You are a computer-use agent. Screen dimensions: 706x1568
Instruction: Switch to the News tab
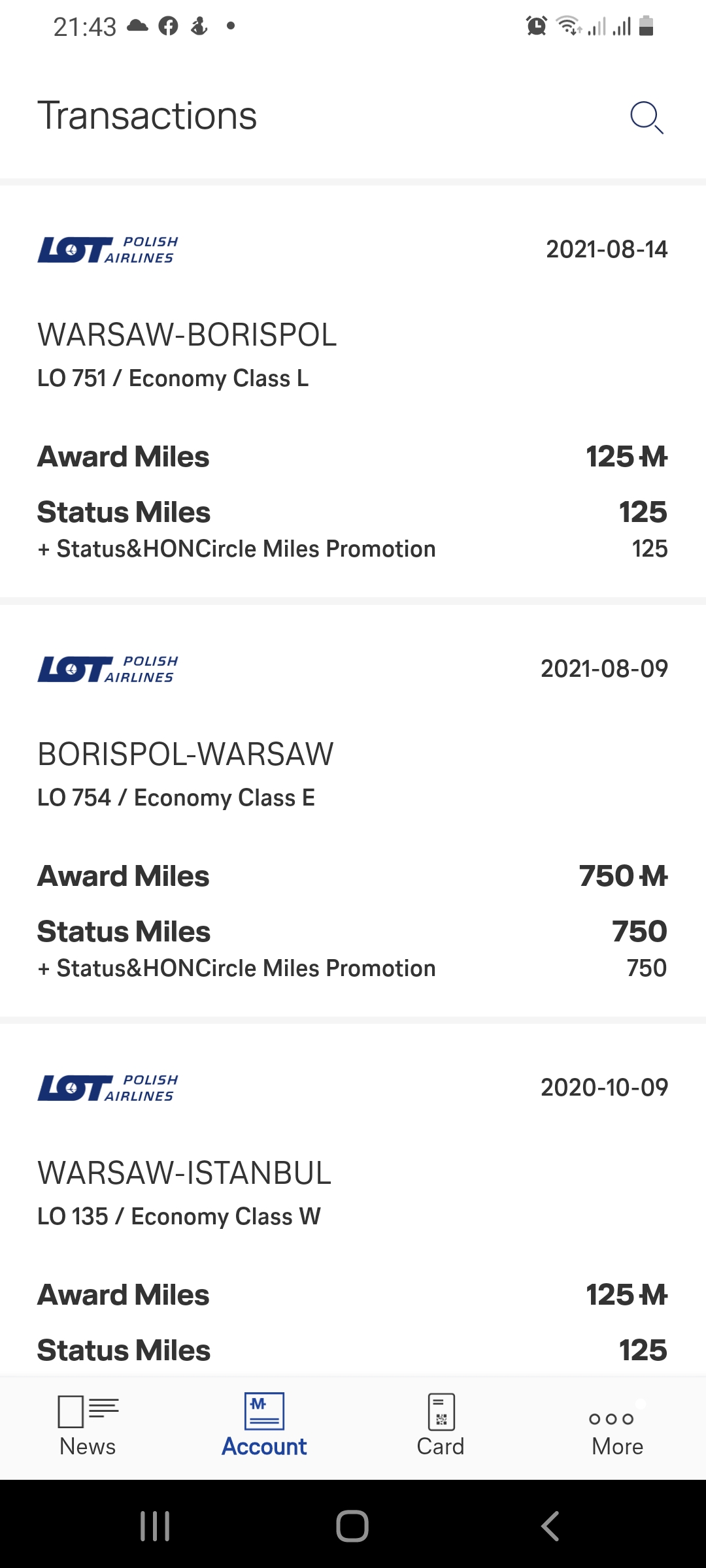(88, 1426)
